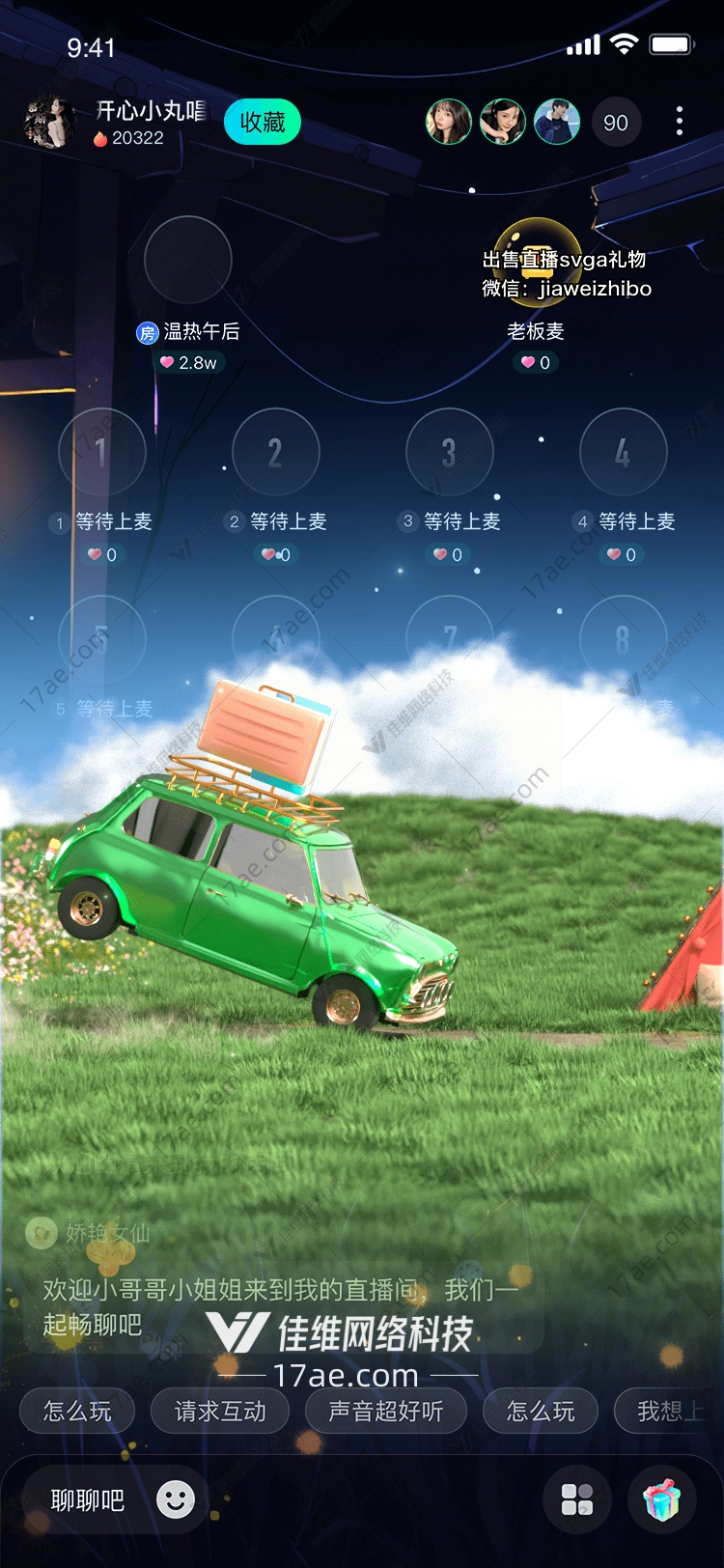Viewport: 724px width, 1568px height.
Task: View the first audience member avatar
Action: pos(449,123)
